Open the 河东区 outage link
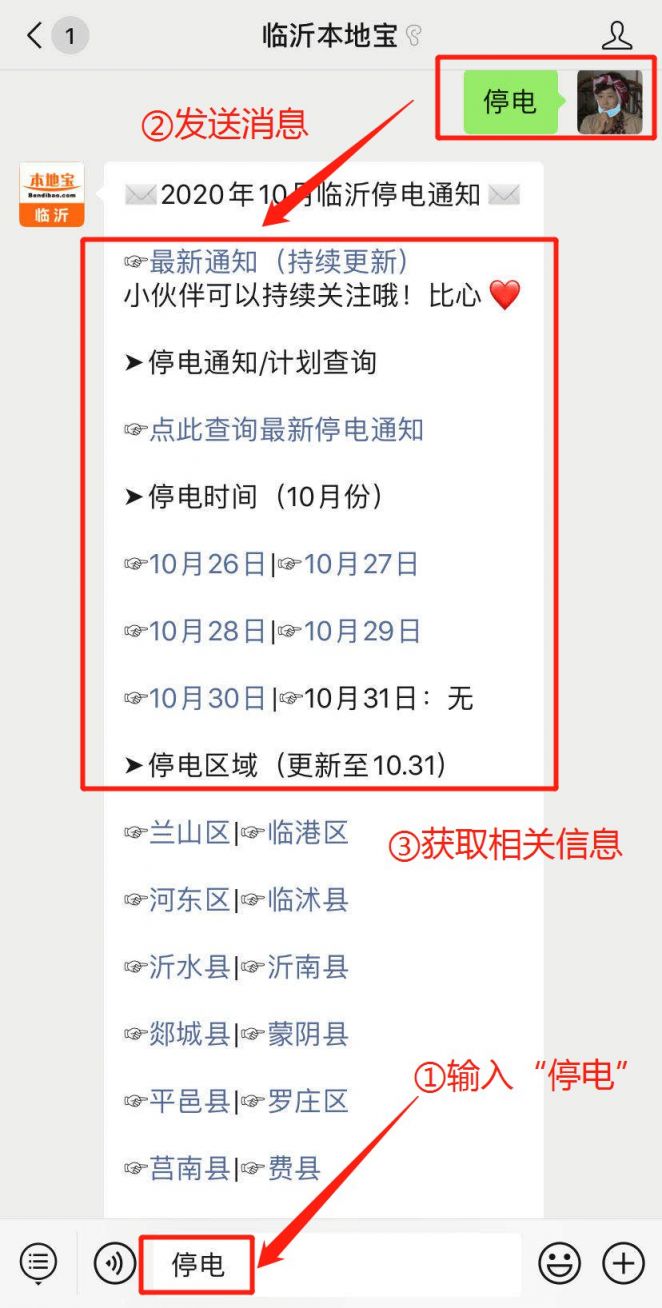Screen dimensions: 662x1308 (x=190, y=900)
